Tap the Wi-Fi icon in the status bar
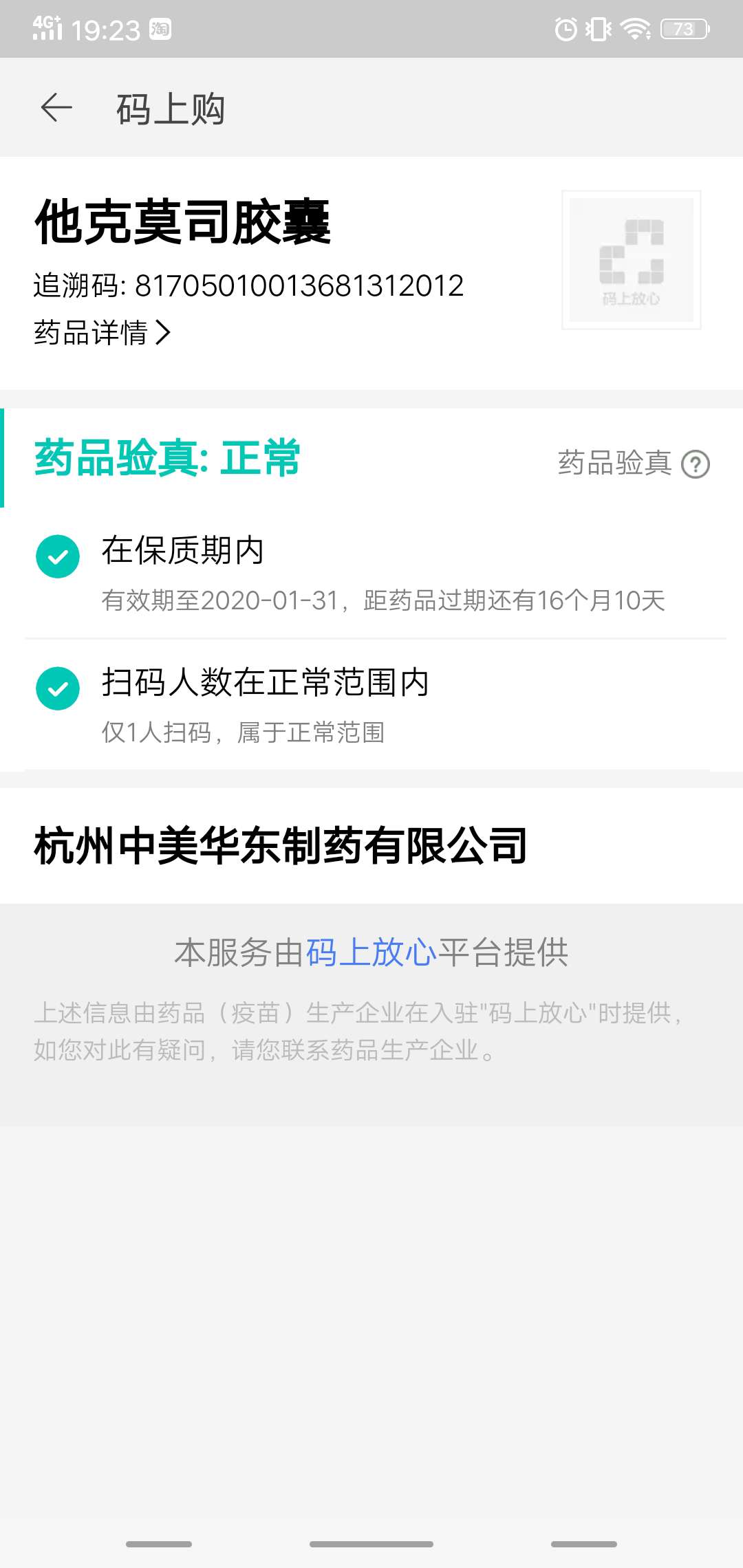This screenshot has height=1568, width=743. (636, 29)
